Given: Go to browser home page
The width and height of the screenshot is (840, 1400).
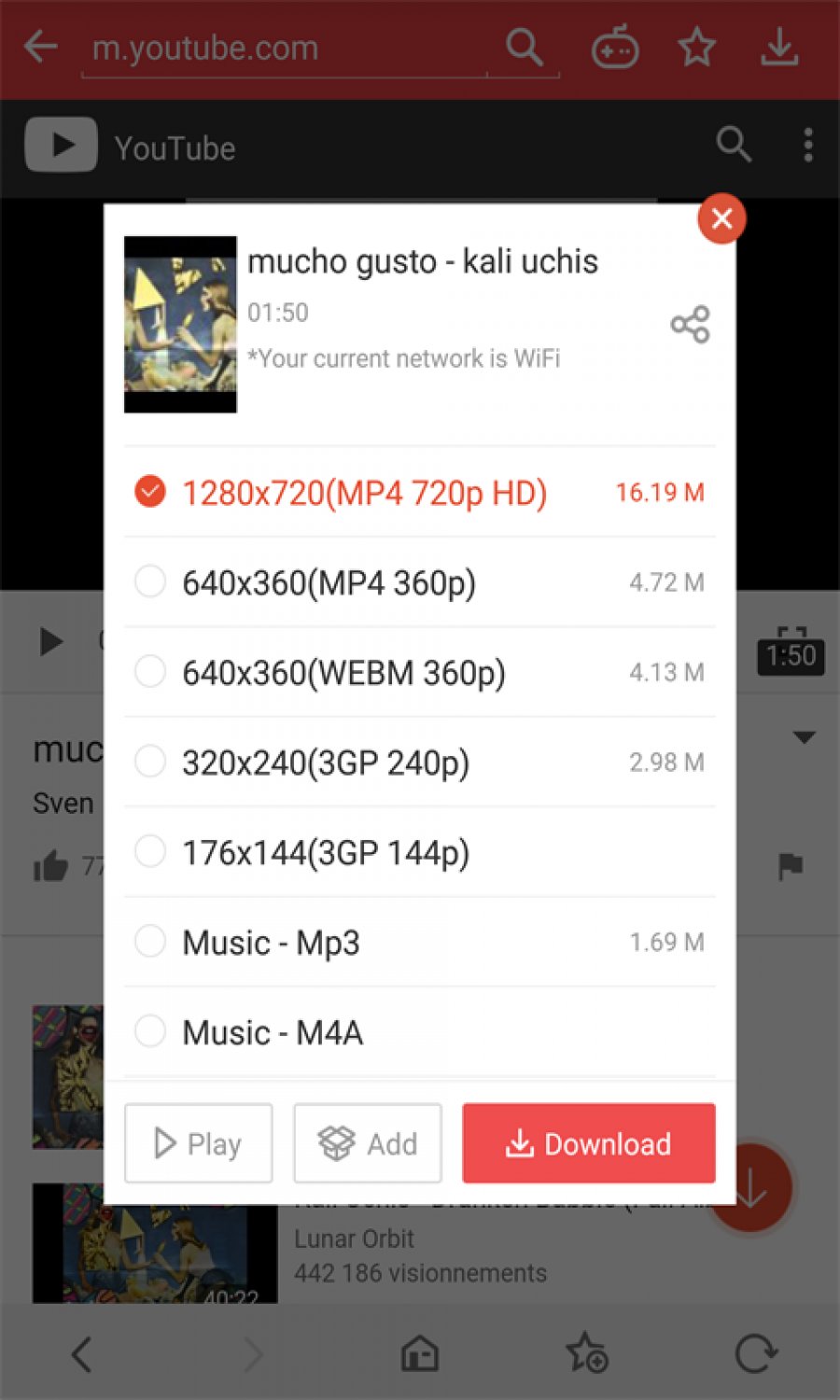Looking at the screenshot, I should 420,1353.
